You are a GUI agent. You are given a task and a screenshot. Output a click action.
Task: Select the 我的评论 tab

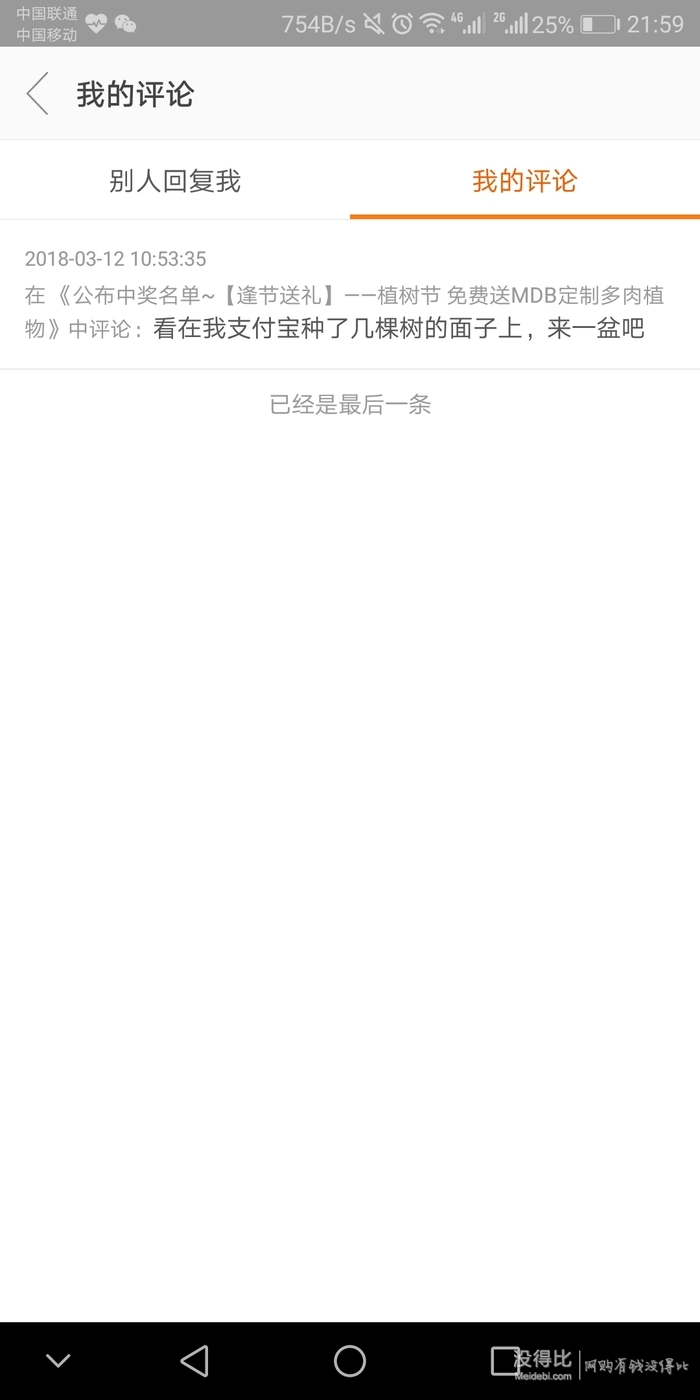(525, 181)
